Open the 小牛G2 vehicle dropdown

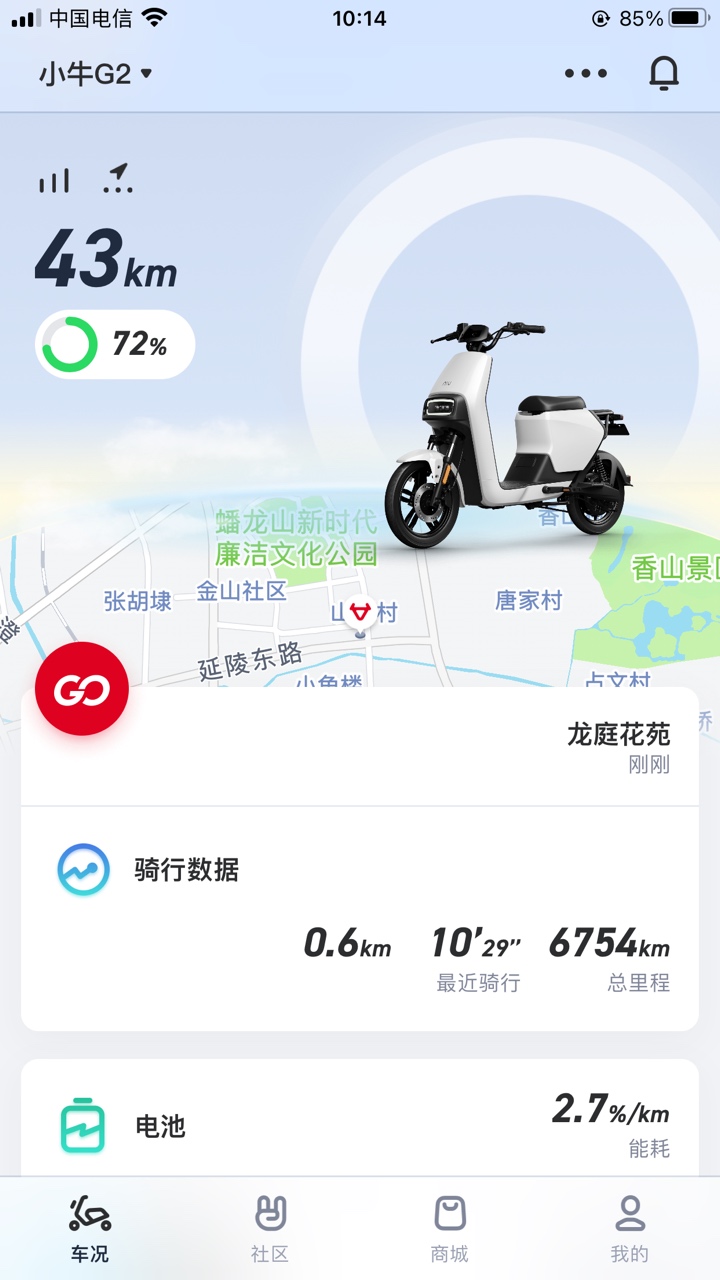(x=96, y=74)
